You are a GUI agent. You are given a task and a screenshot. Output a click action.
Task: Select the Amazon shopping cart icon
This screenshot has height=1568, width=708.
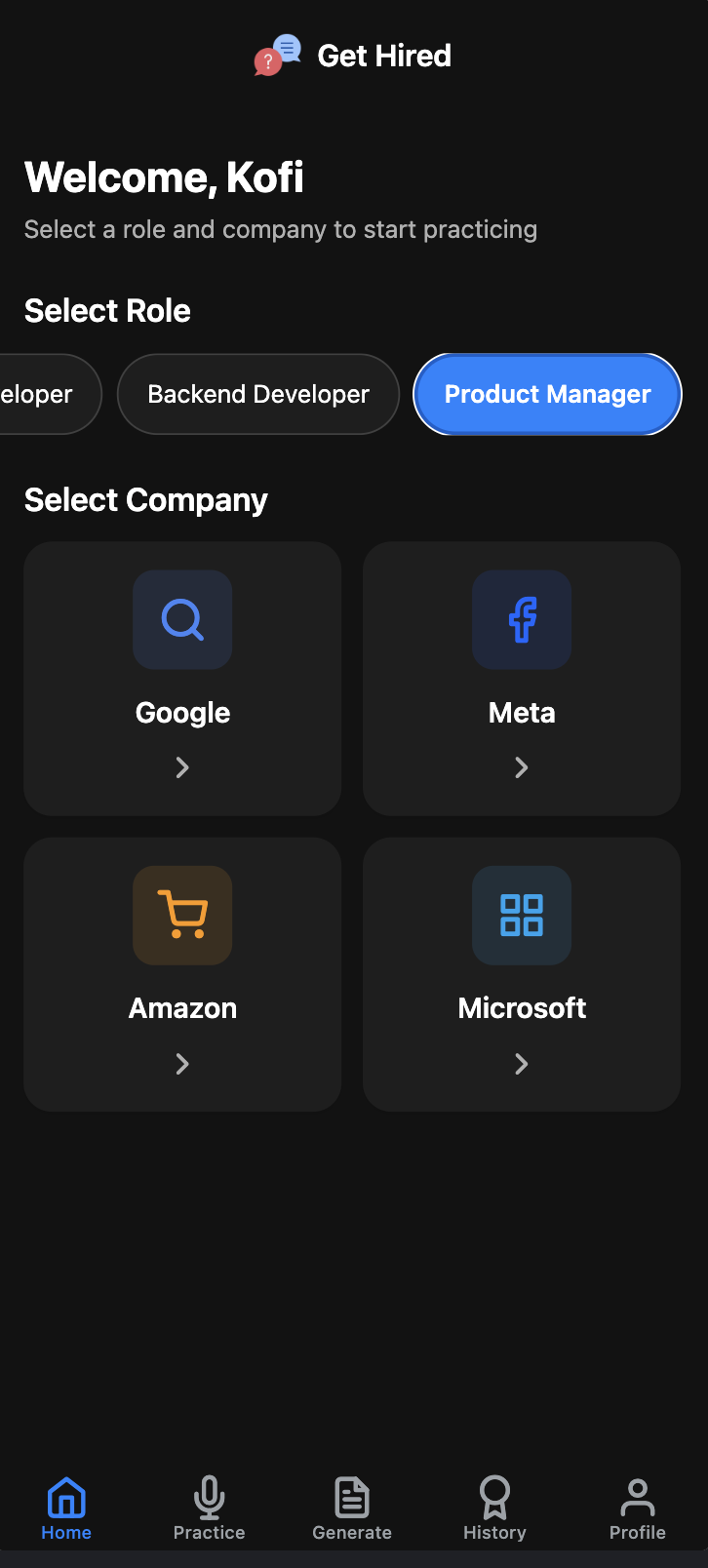click(x=182, y=915)
